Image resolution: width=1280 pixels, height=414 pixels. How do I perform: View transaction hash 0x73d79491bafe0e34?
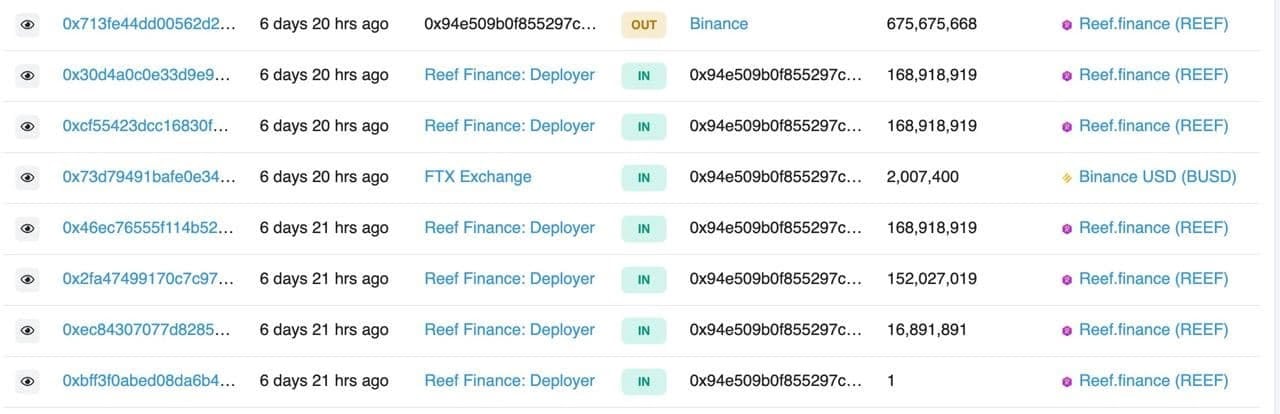[149, 177]
